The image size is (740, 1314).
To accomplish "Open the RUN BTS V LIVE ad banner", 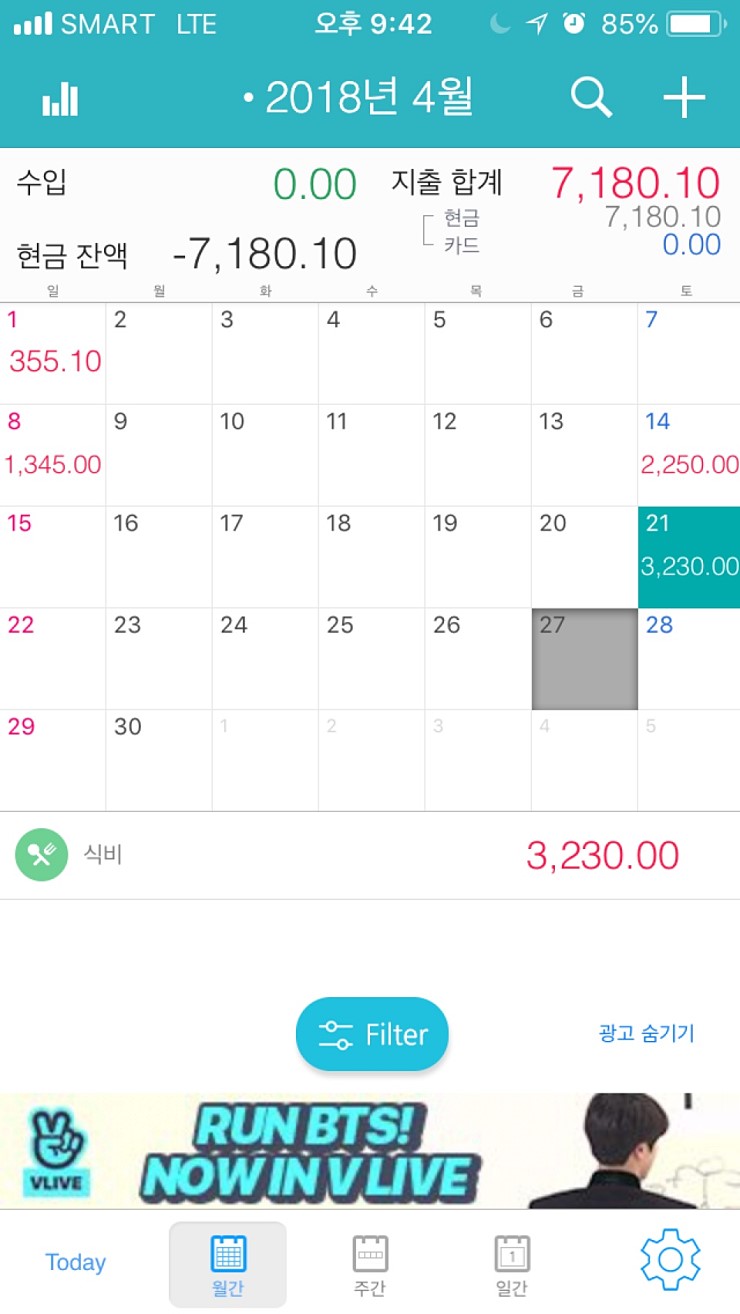I will pyautogui.click(x=370, y=1150).
